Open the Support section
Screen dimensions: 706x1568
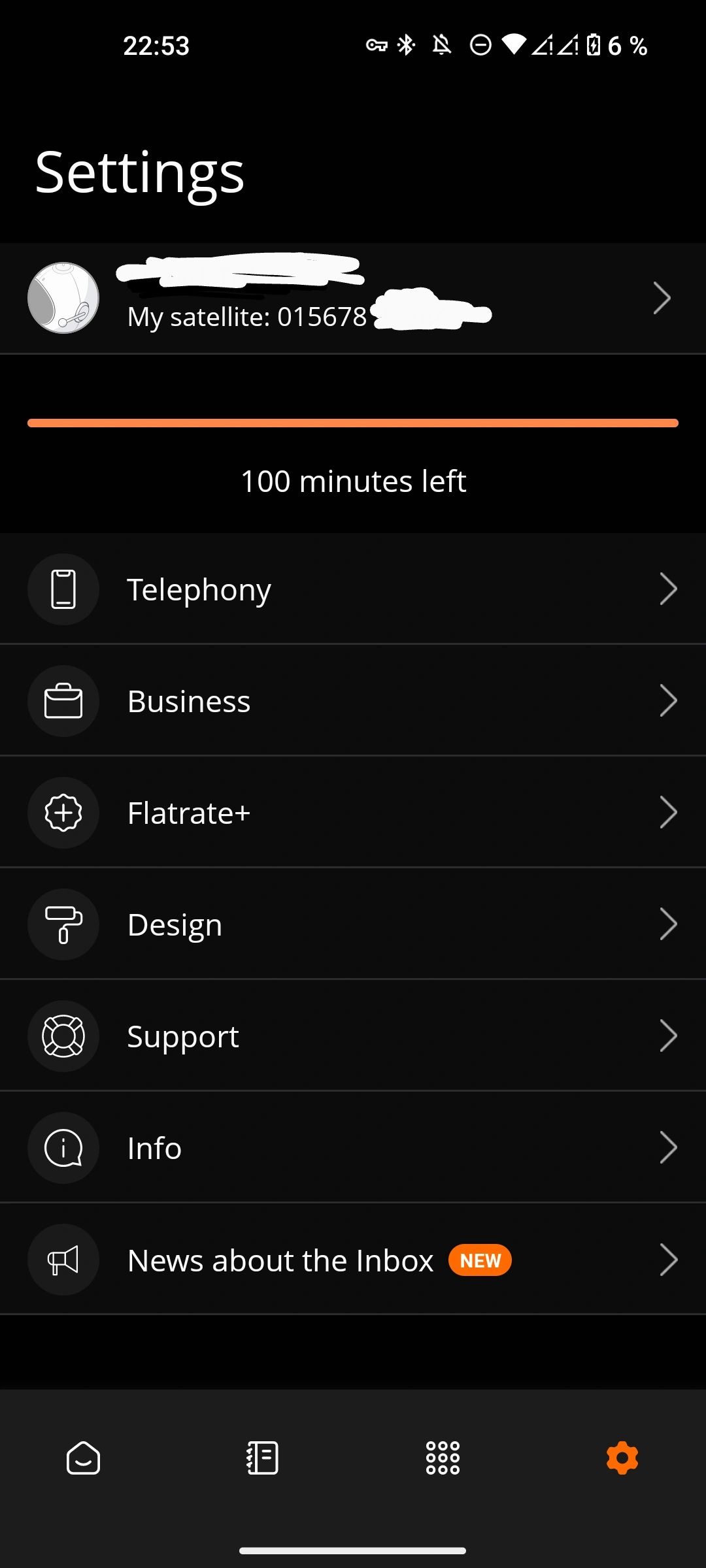pos(353,1036)
